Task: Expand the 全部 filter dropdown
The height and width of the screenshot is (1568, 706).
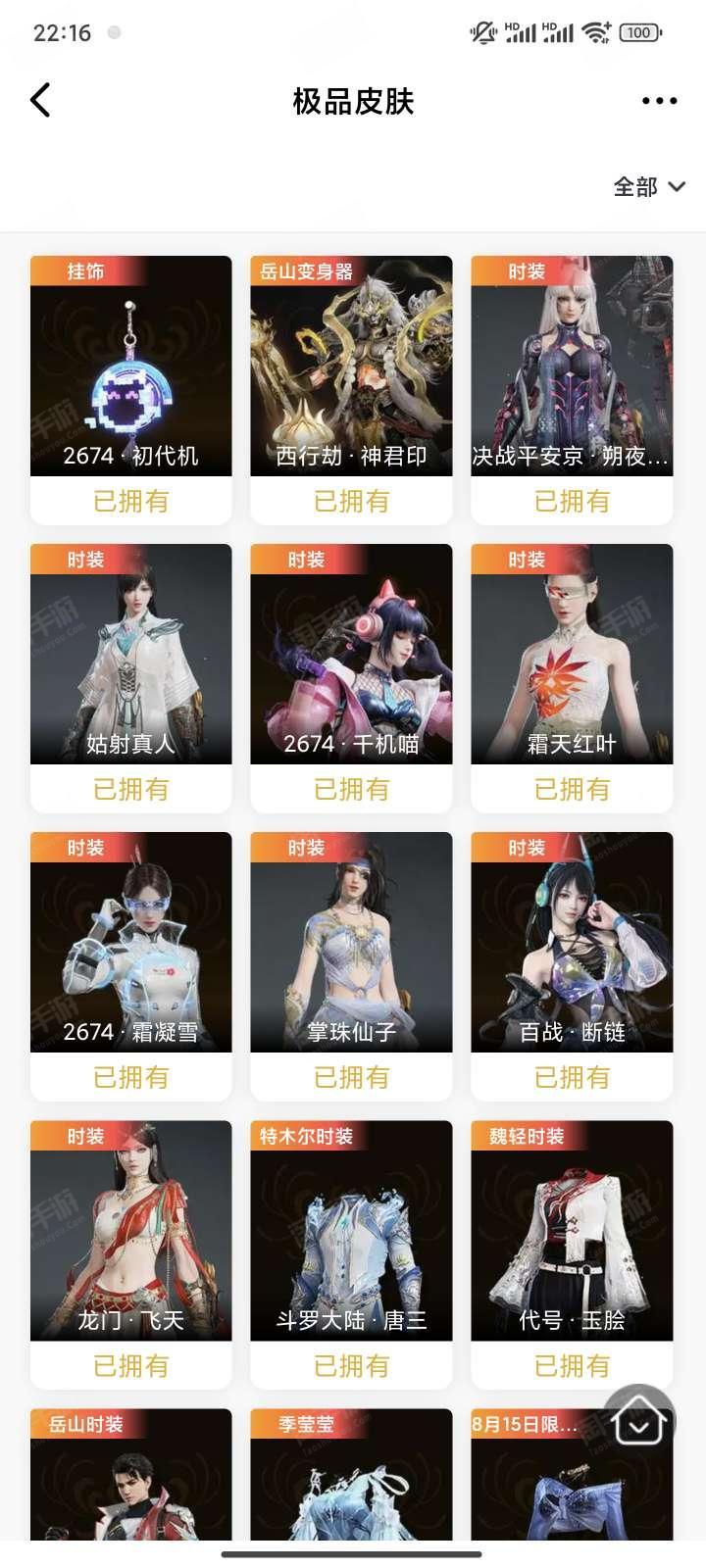Action: coord(648,186)
